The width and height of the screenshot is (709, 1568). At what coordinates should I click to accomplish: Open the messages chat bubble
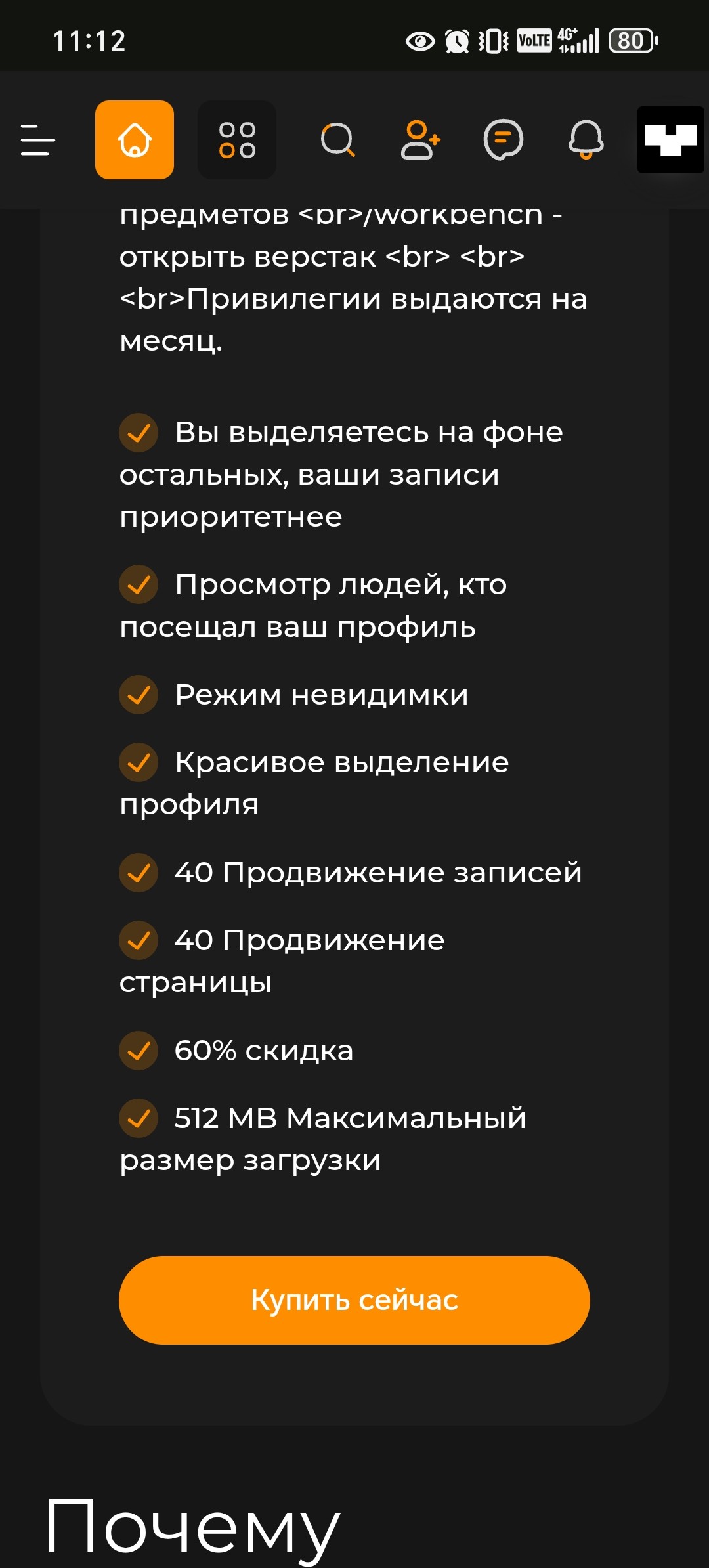click(x=503, y=140)
